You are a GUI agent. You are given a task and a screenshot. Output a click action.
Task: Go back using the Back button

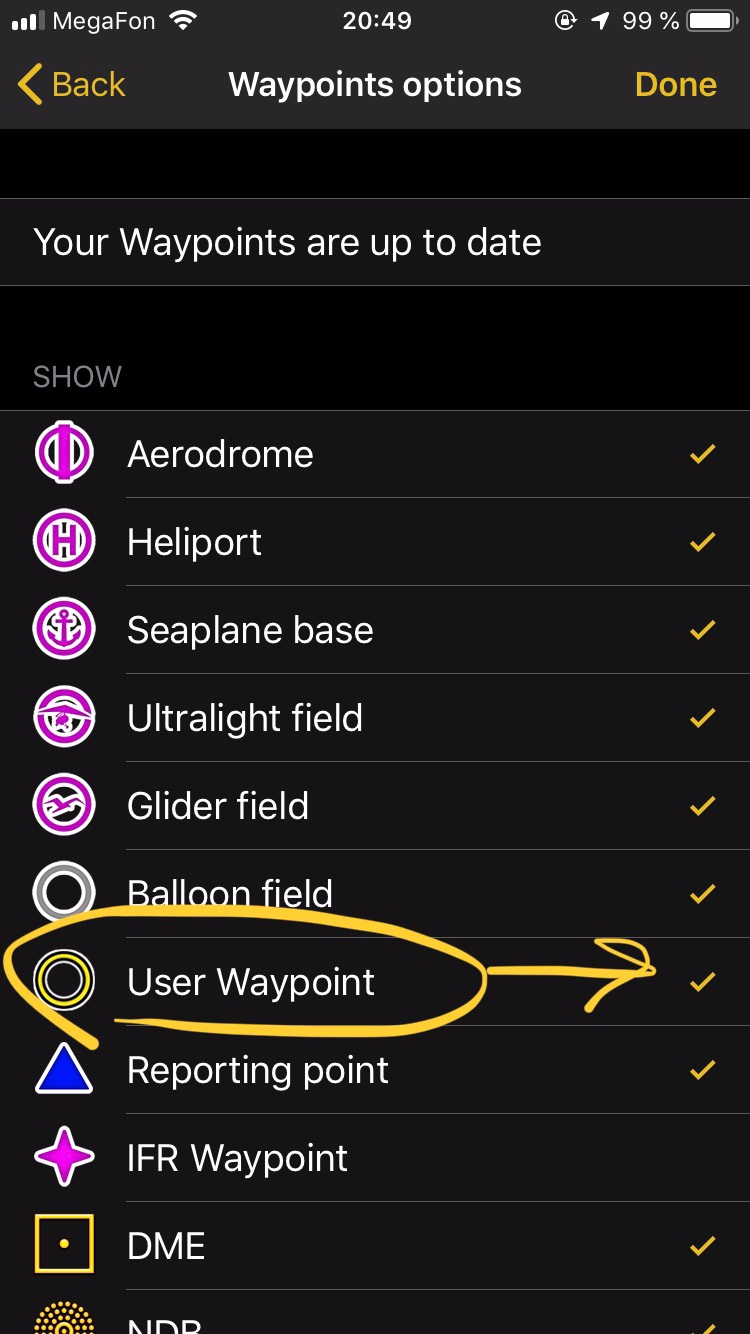tap(72, 85)
